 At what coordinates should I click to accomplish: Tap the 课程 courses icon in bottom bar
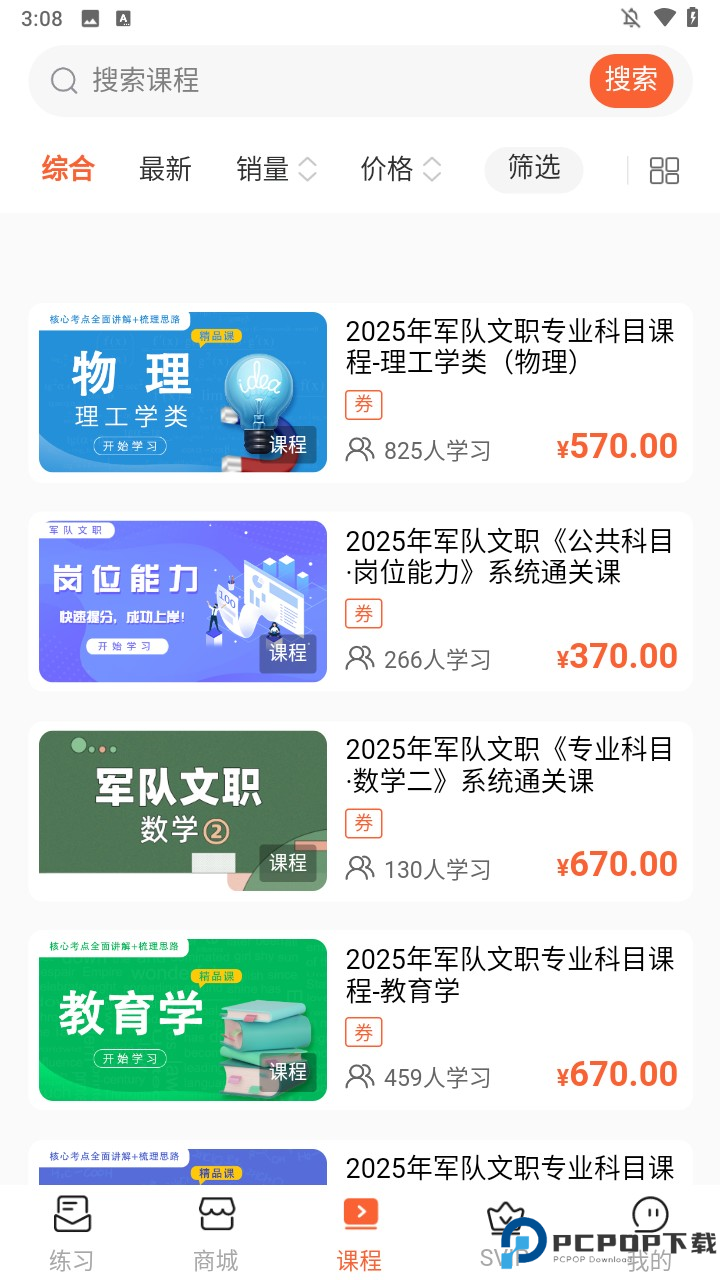tap(360, 1213)
